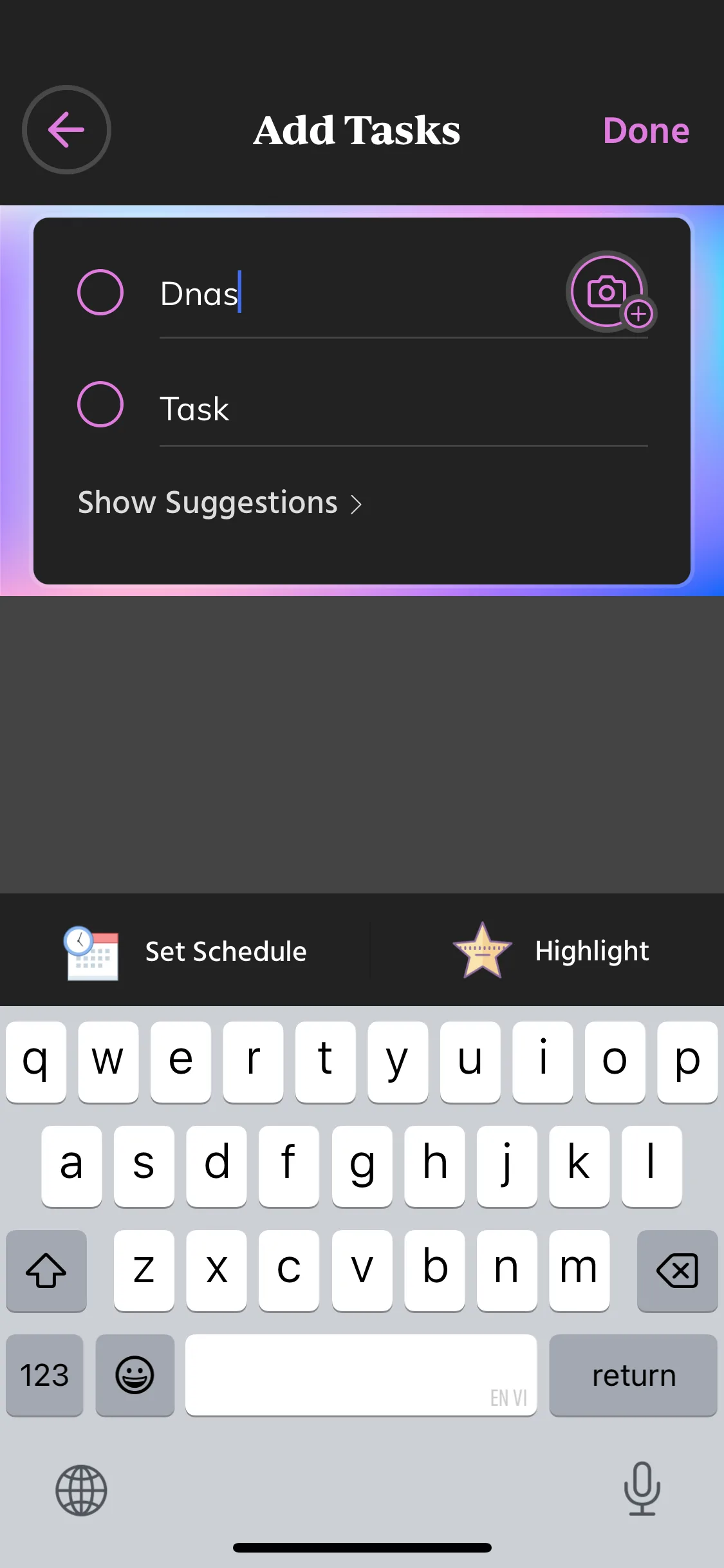The image size is (724, 1568).
Task: Tap Done to save tasks
Action: (645, 131)
